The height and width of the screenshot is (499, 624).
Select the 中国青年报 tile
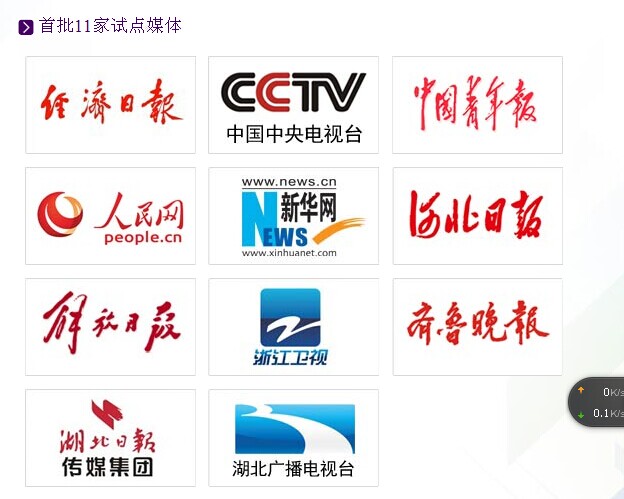point(477,105)
